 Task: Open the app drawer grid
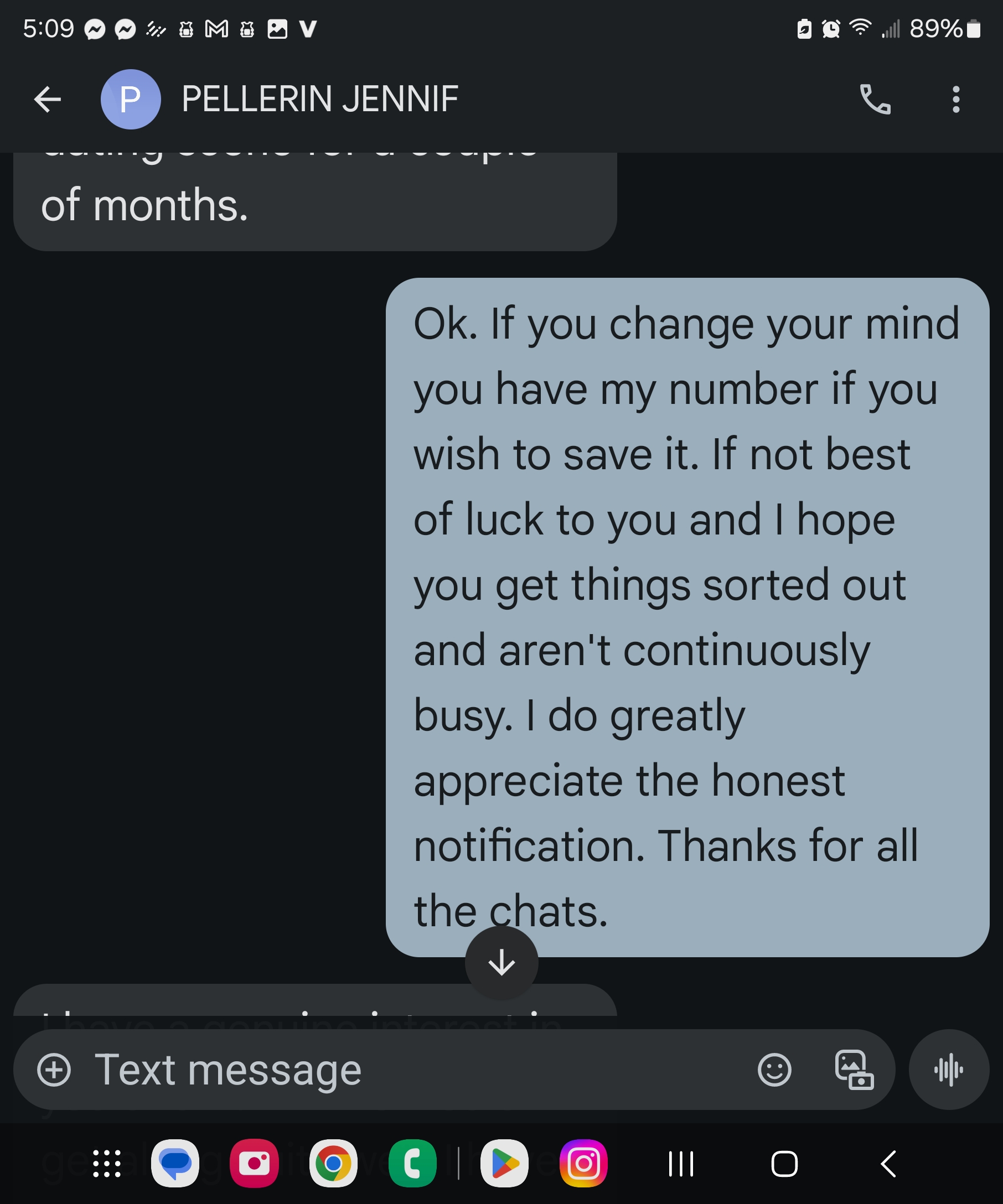tap(107, 1164)
